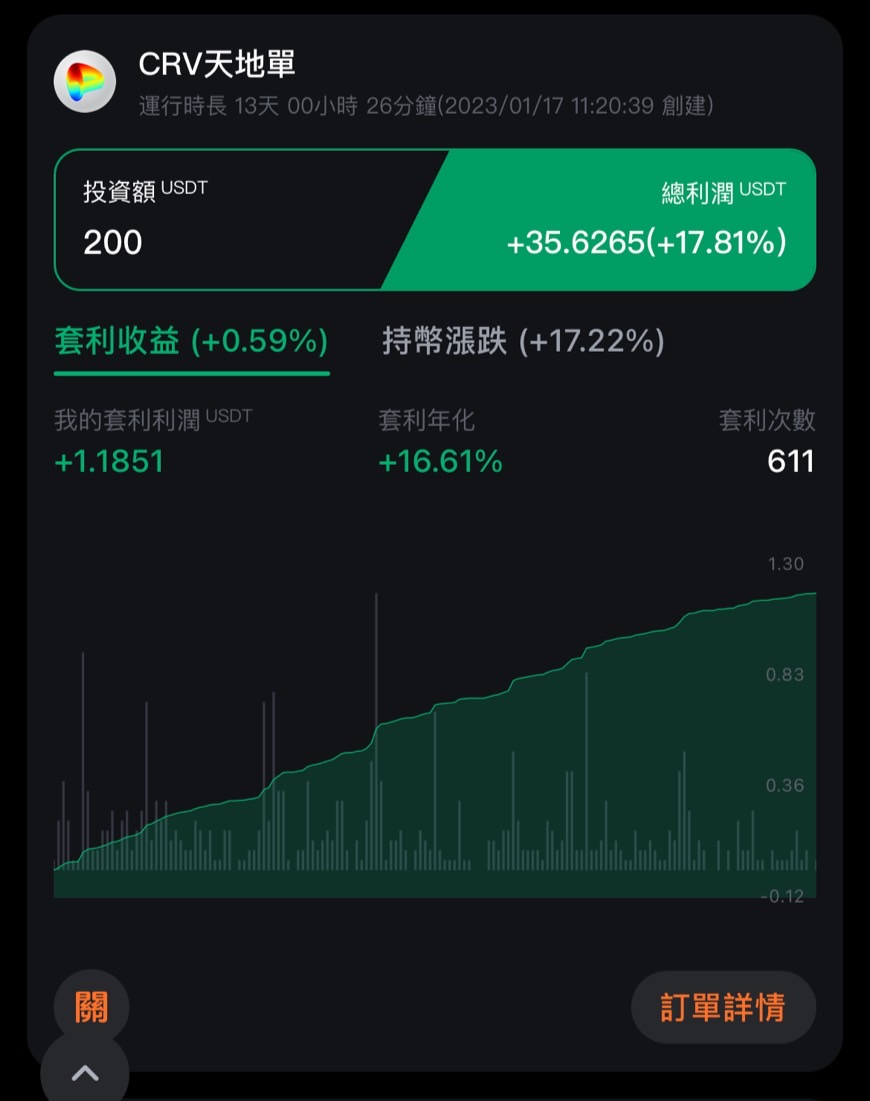Switch to the 持幣漲跌 tab
The width and height of the screenshot is (870, 1101).
click(x=523, y=342)
